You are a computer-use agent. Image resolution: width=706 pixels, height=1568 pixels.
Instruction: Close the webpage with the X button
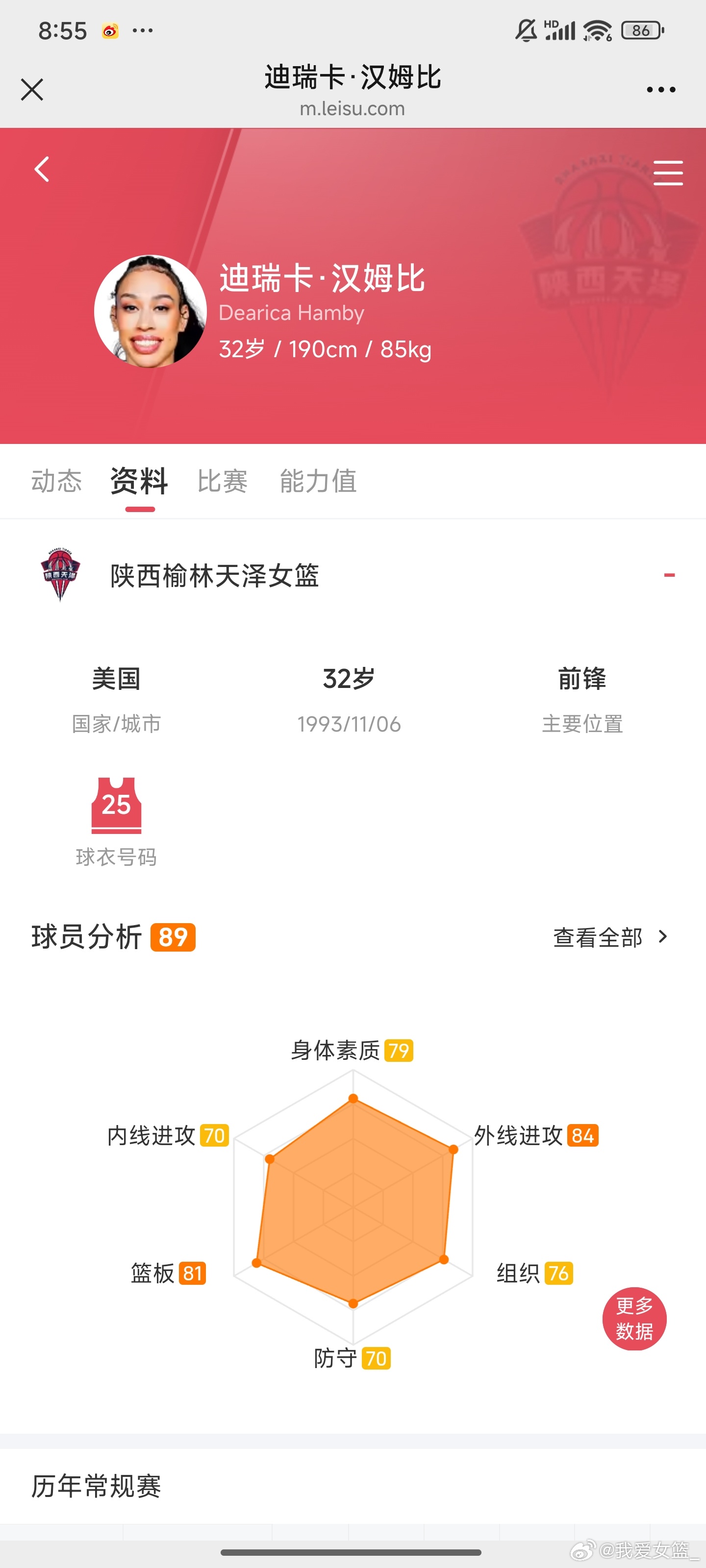32,89
